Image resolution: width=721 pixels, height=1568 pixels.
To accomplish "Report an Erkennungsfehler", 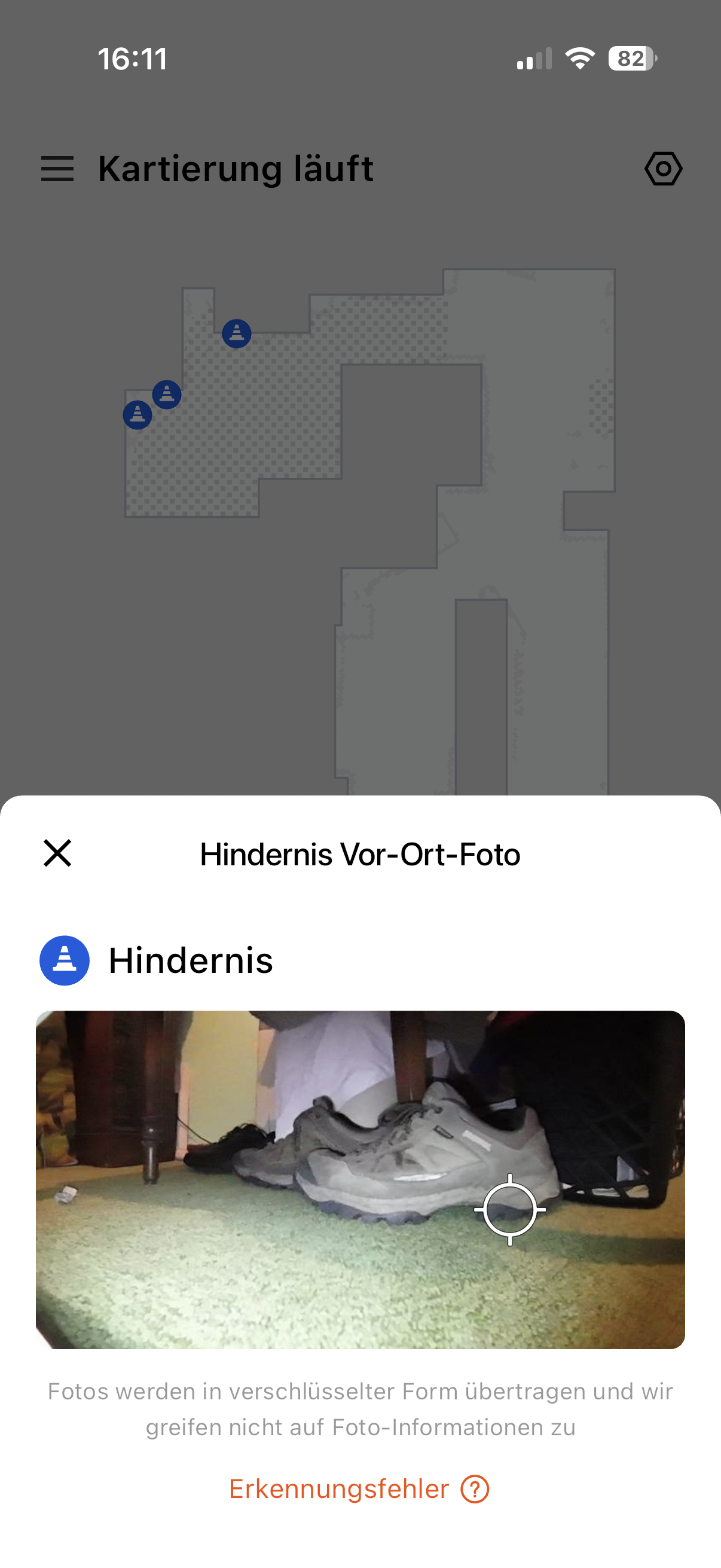I will (x=340, y=1489).
